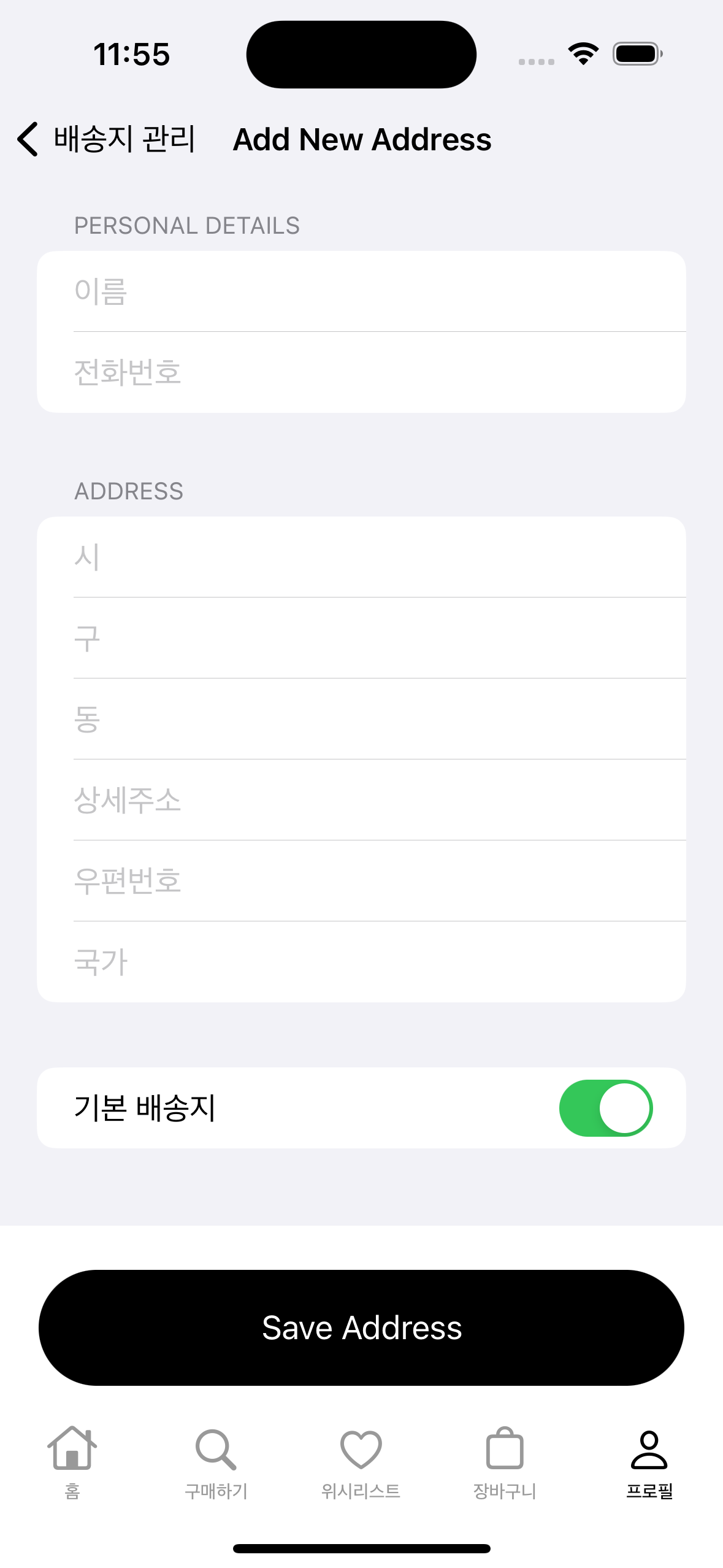Tap the battery indicator
This screenshot has width=723, height=1568.
tap(635, 53)
